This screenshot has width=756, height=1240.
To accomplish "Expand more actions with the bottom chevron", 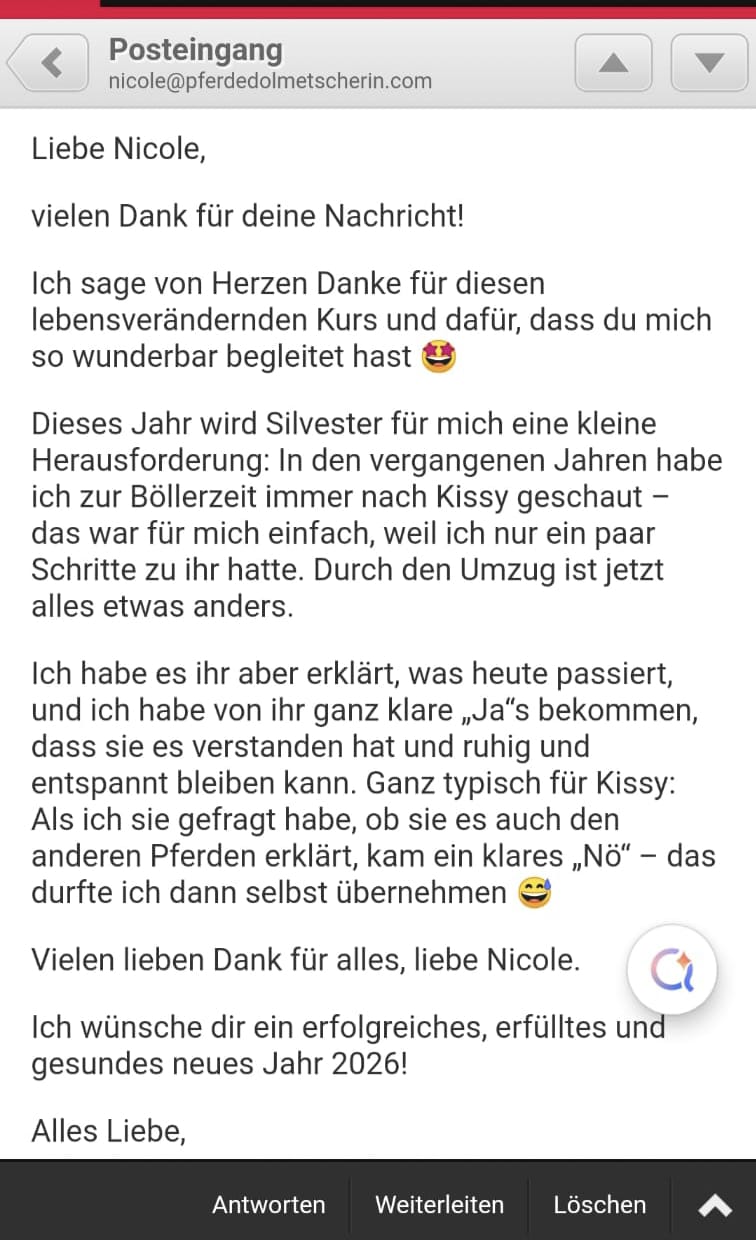I will [x=715, y=1206].
